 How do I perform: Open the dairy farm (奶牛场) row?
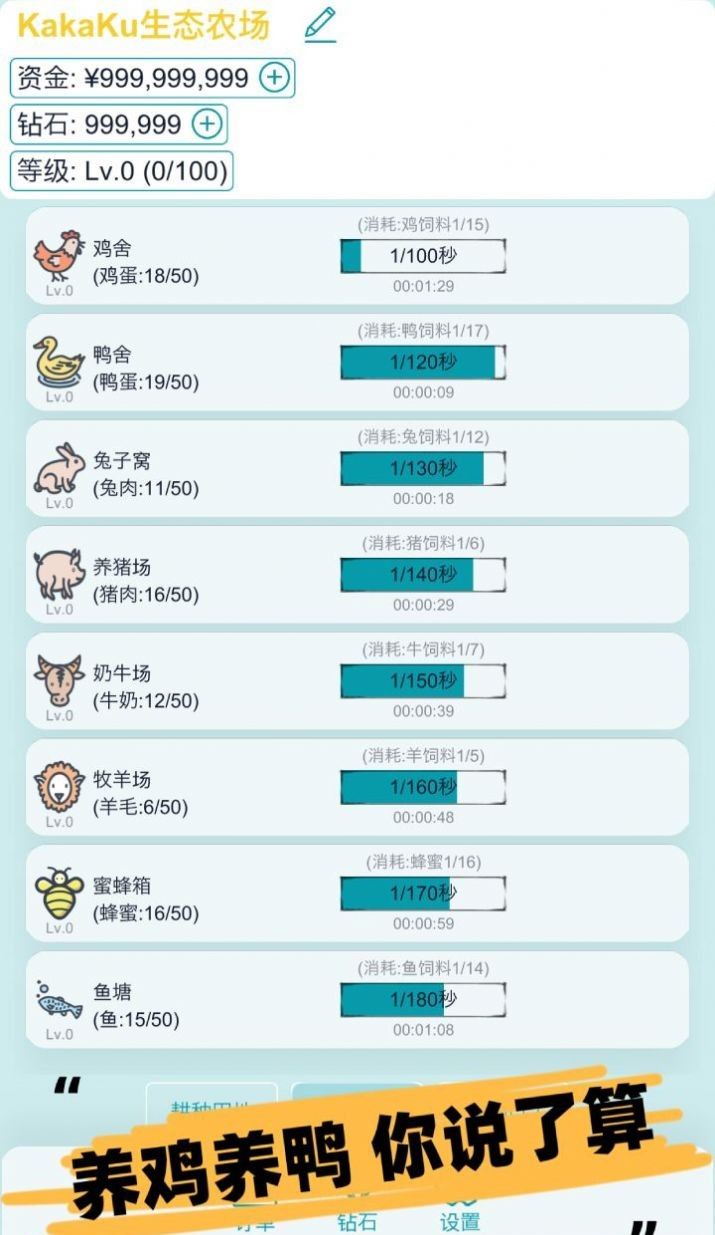tap(356, 680)
